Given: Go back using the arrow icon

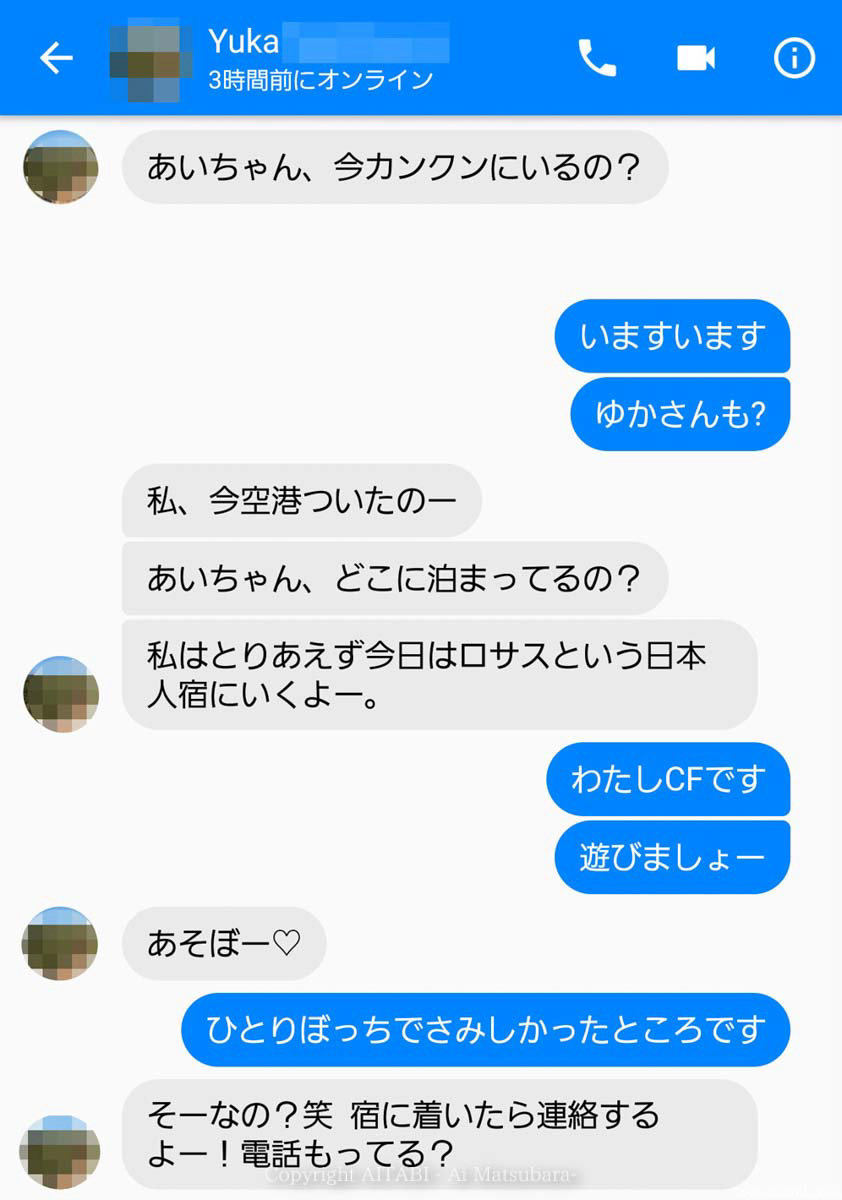Looking at the screenshot, I should pos(56,59).
